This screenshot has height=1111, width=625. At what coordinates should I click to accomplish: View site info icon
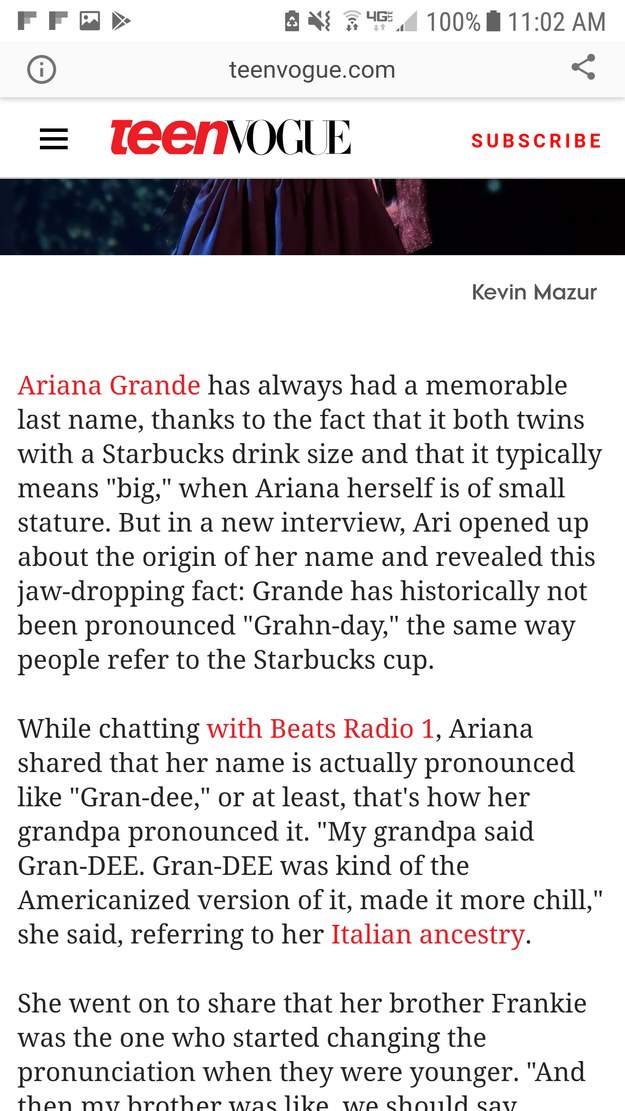click(41, 70)
